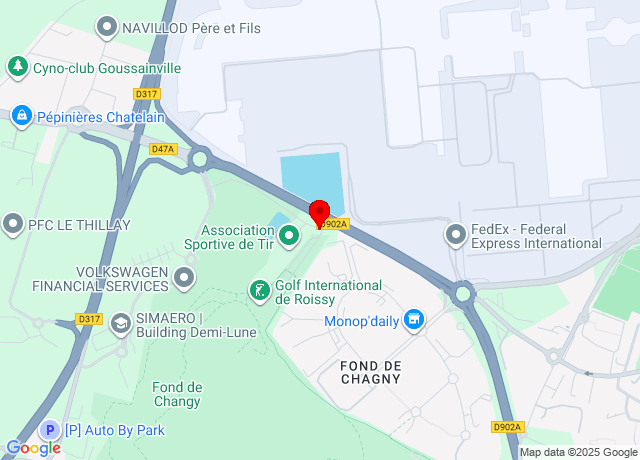Open the FedEx - Federal Express International marker
Viewport: 640px width, 460px height.
(x=456, y=235)
